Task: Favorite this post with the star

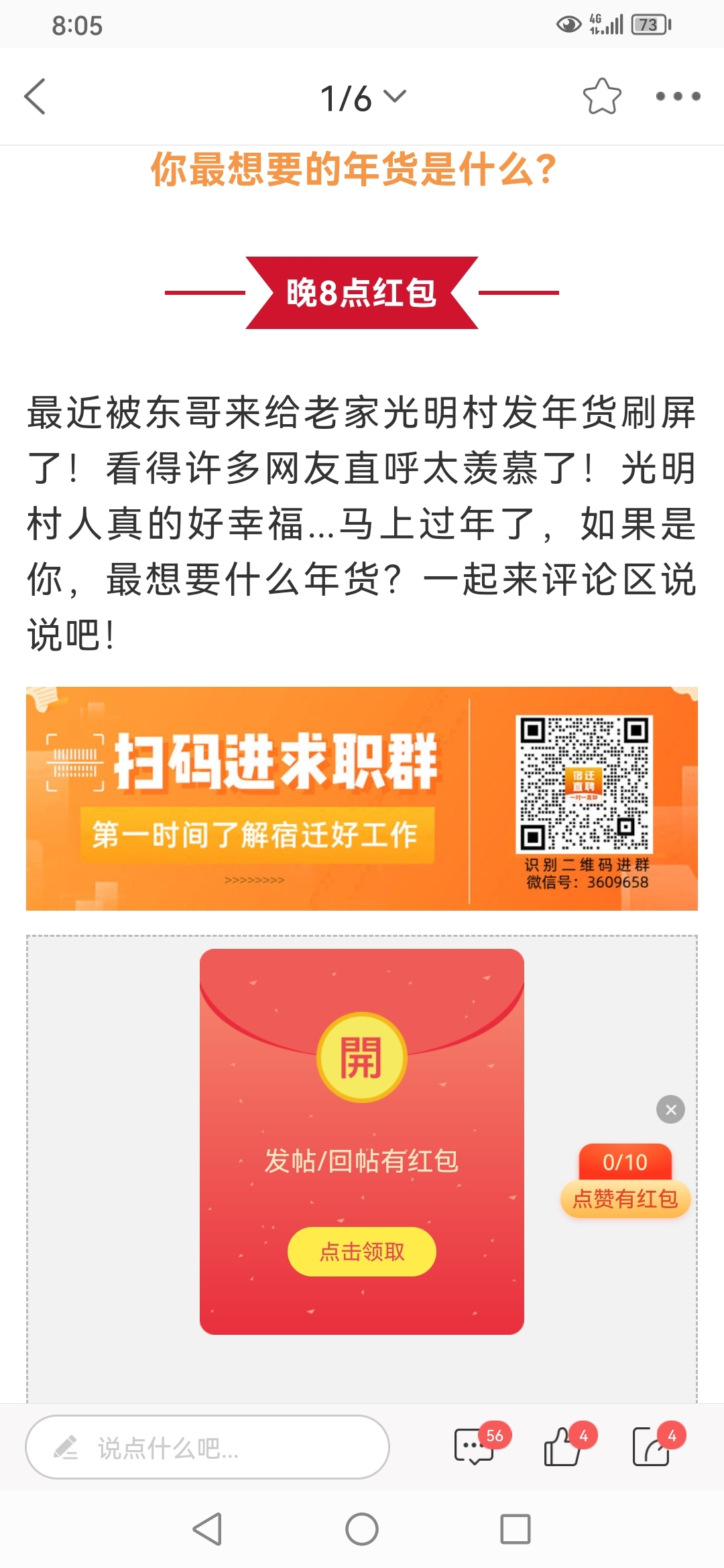Action: 601,97
